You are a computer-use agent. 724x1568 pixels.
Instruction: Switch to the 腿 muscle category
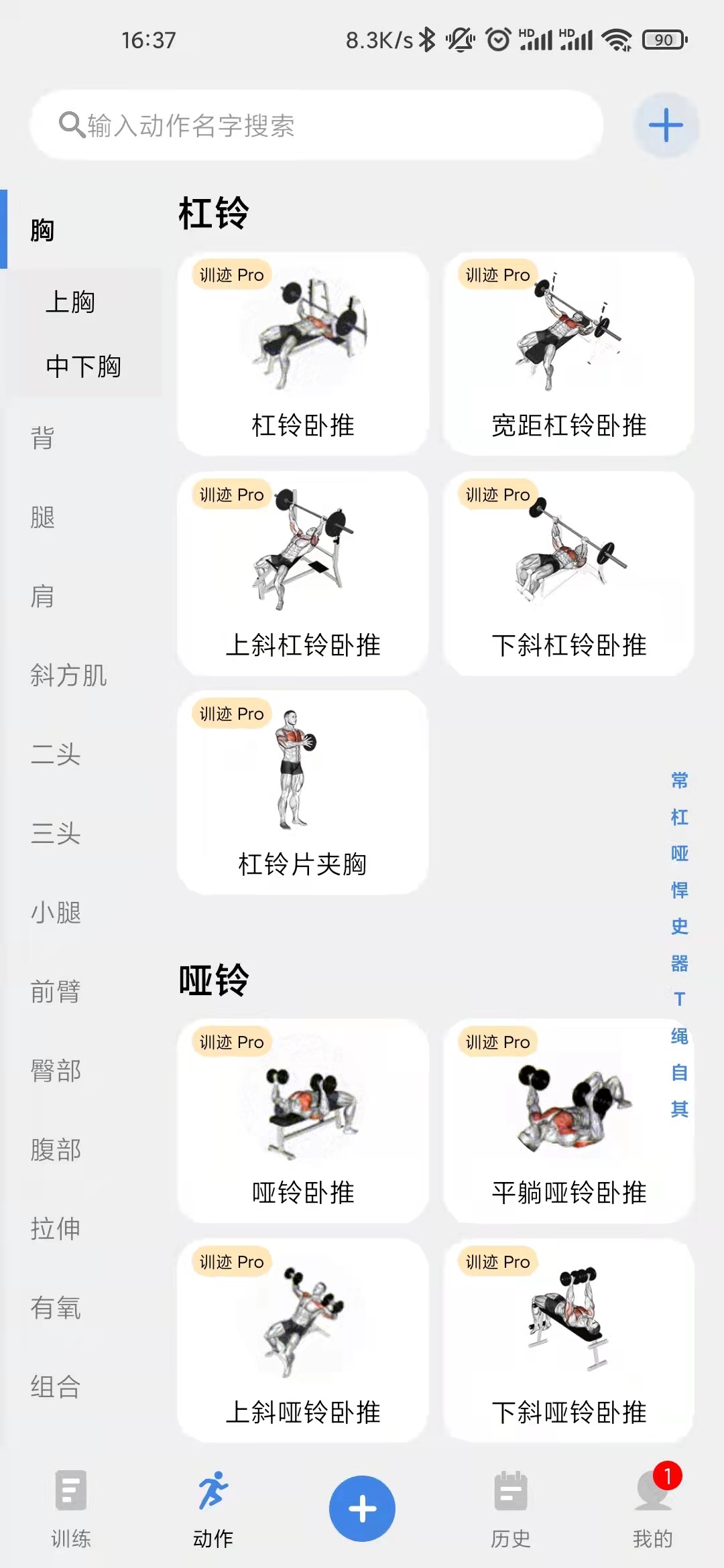tap(42, 517)
